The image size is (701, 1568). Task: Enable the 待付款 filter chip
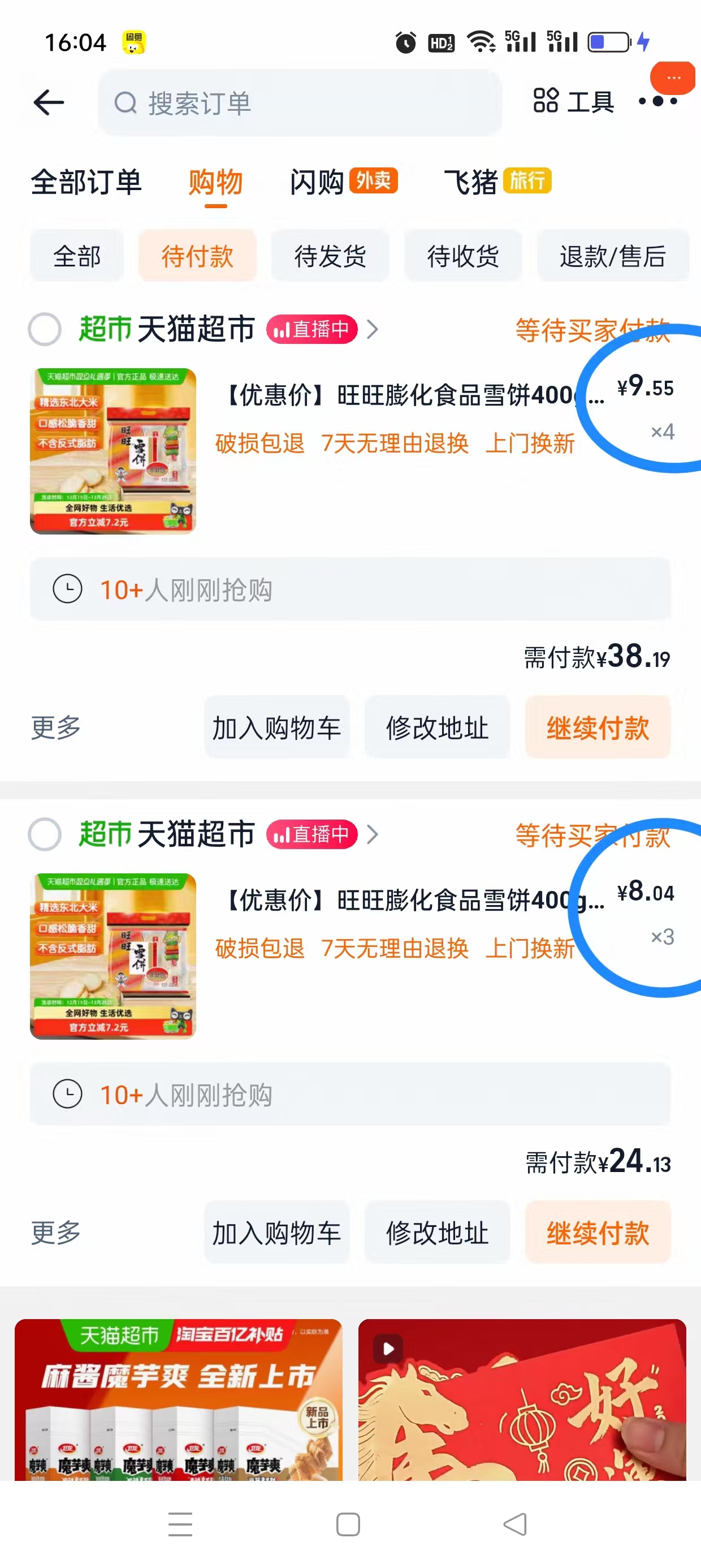(x=198, y=256)
